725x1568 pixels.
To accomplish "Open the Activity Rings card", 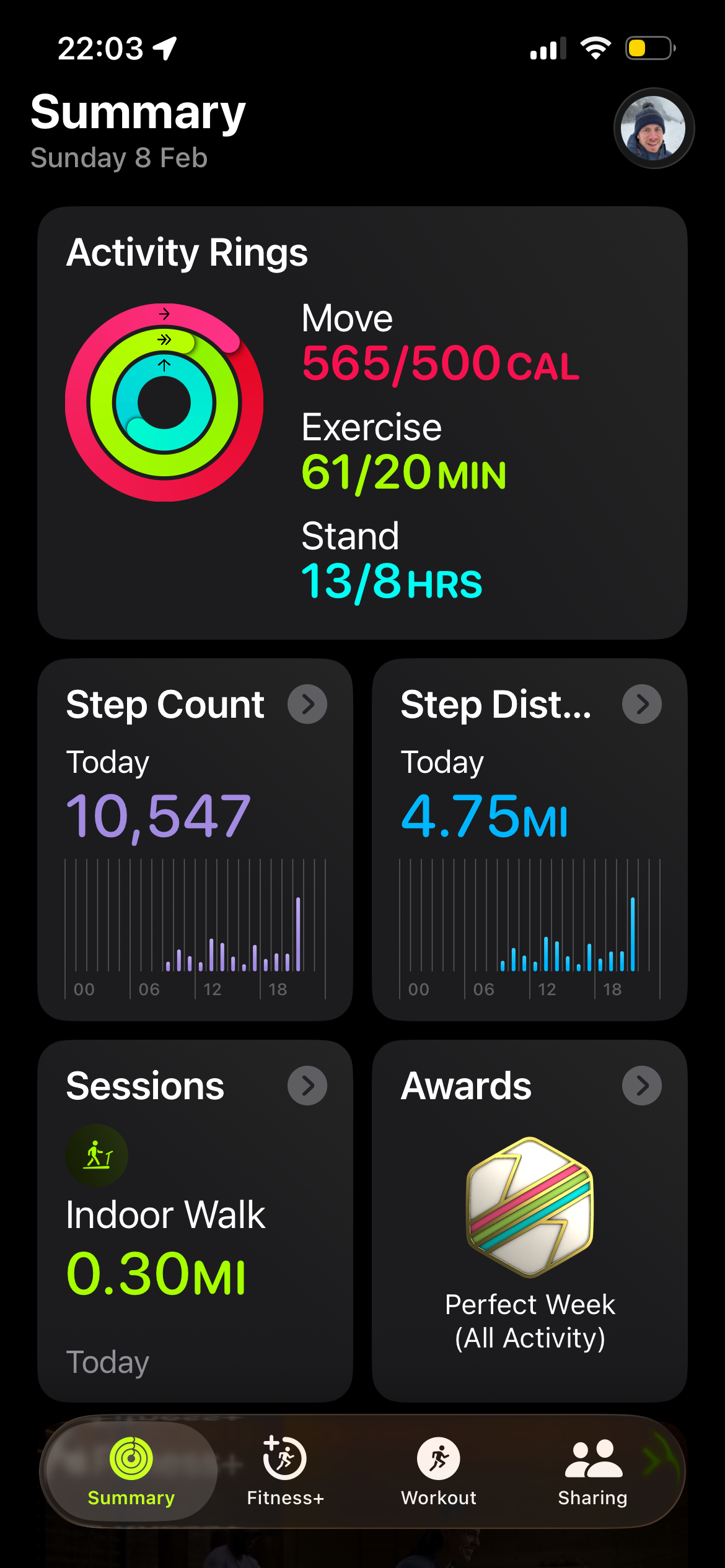I will tap(362, 422).
